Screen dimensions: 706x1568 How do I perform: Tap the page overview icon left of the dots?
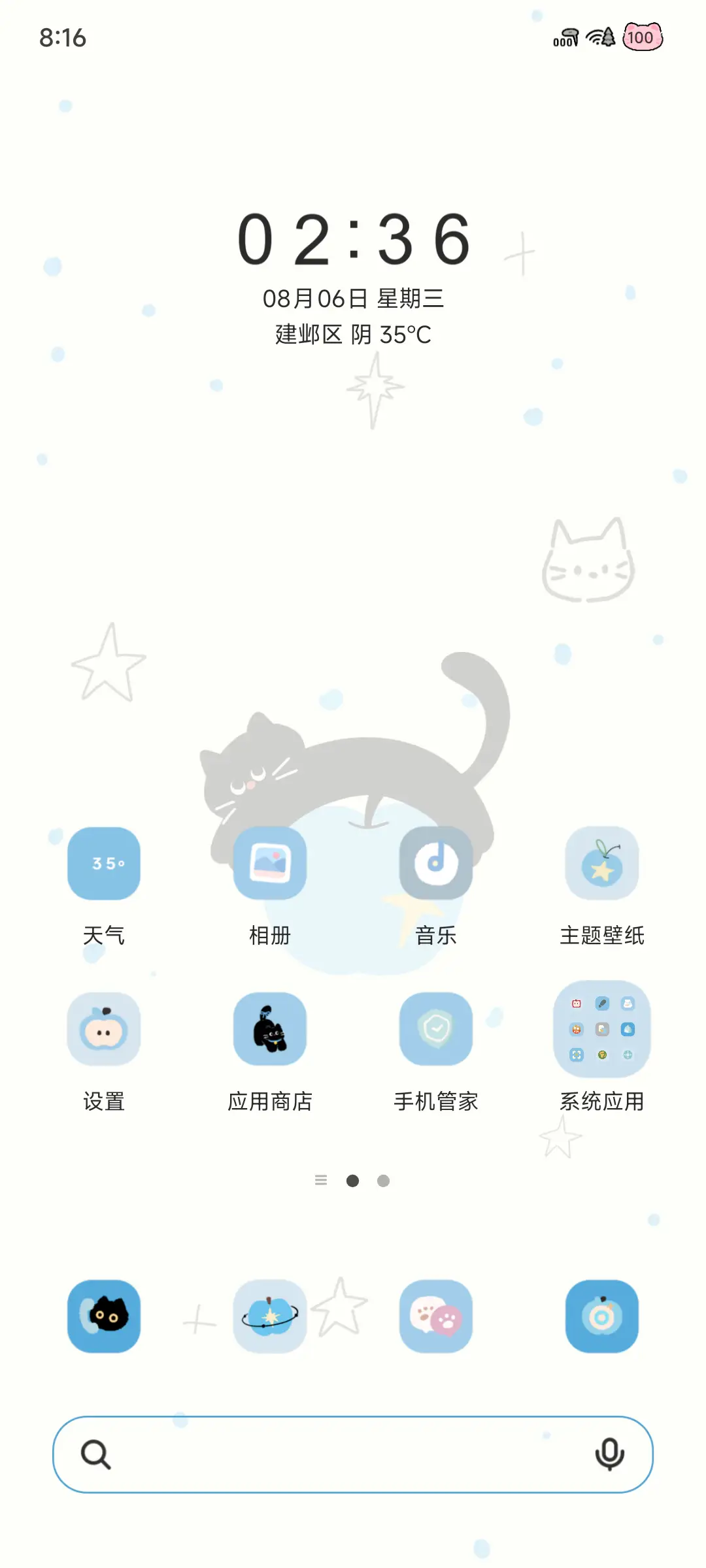click(x=321, y=1180)
